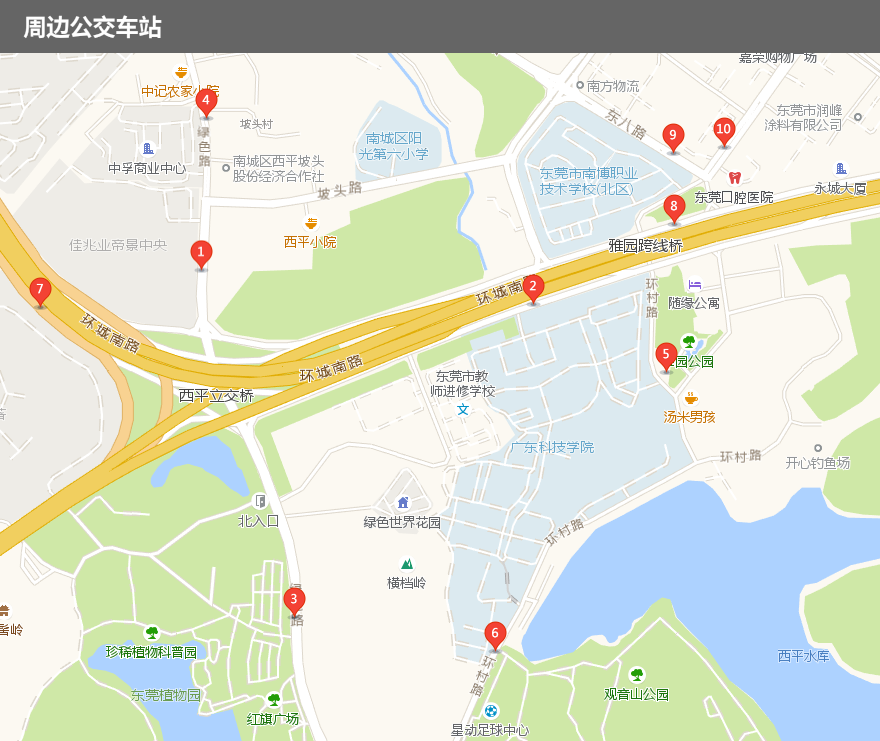Open bus stop marker 9 on 东八路

673,136
